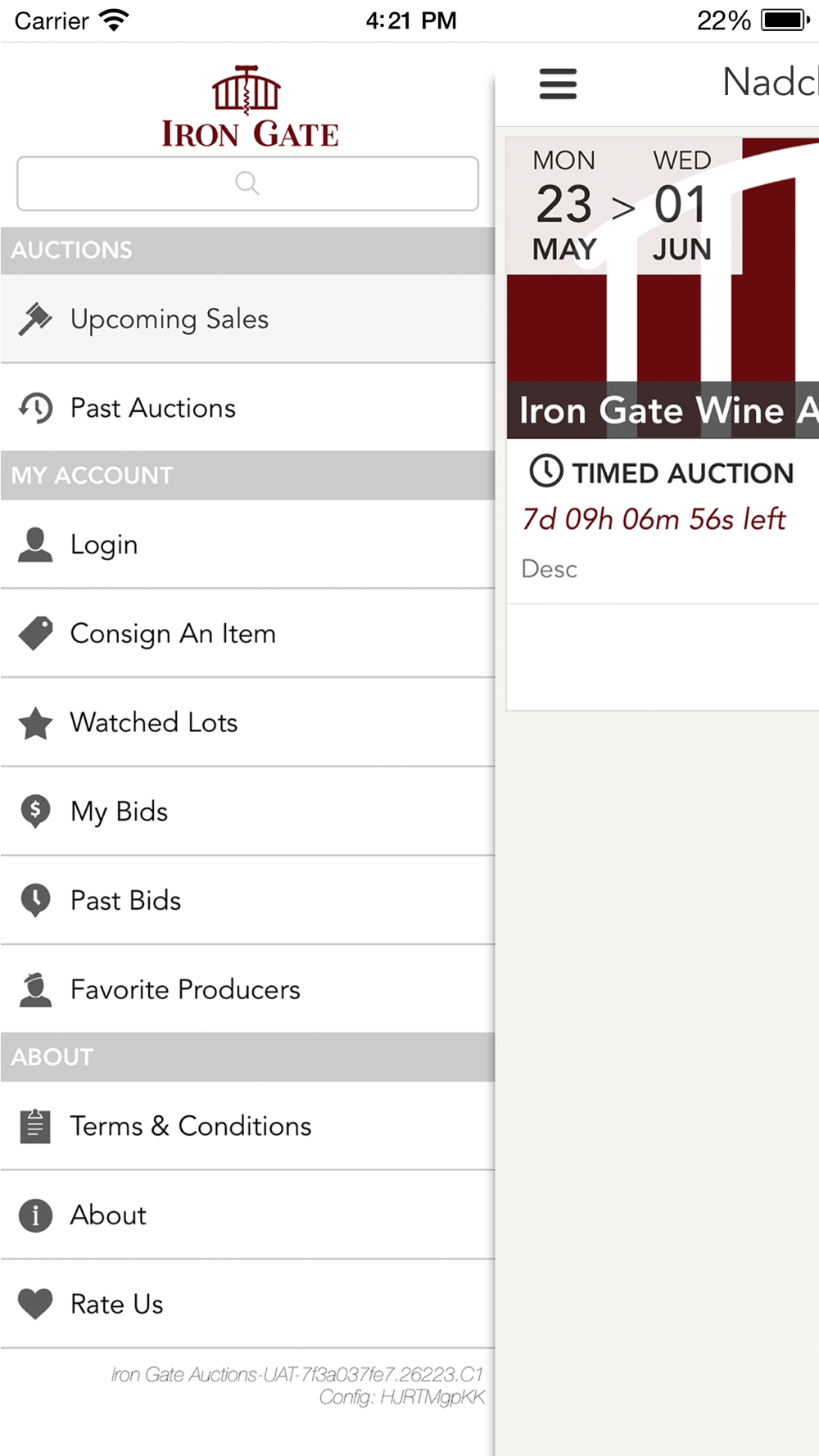Open My Bids
The width and height of the screenshot is (819, 1456).
(x=247, y=812)
